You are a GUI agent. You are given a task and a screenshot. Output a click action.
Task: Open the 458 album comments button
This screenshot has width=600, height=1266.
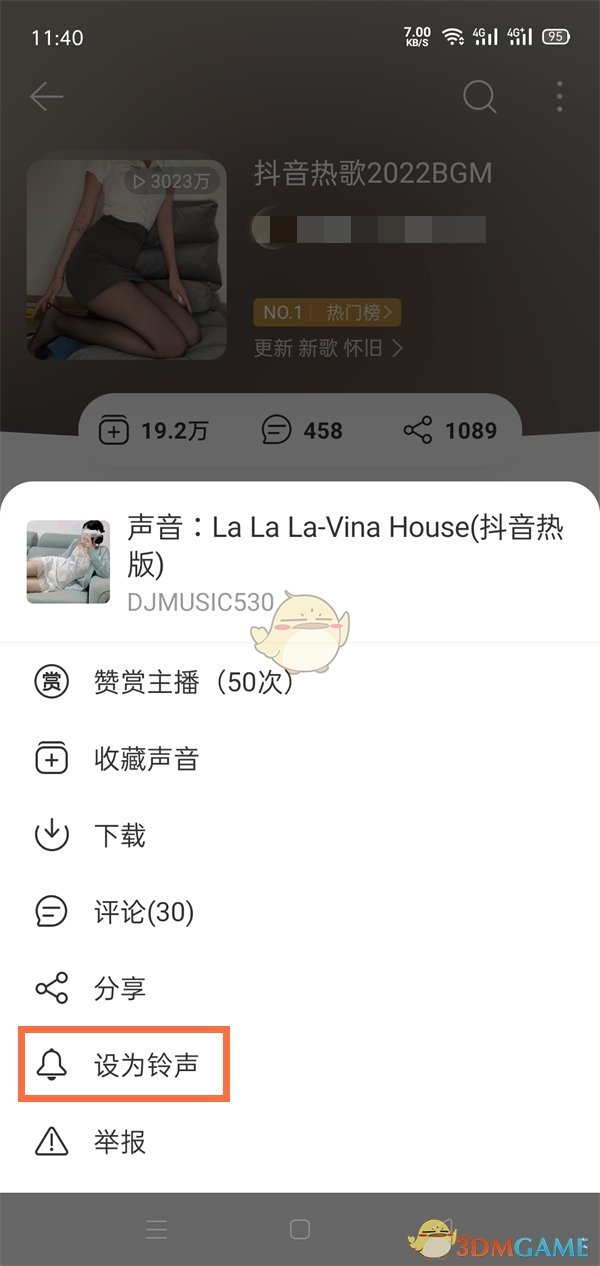click(x=301, y=431)
